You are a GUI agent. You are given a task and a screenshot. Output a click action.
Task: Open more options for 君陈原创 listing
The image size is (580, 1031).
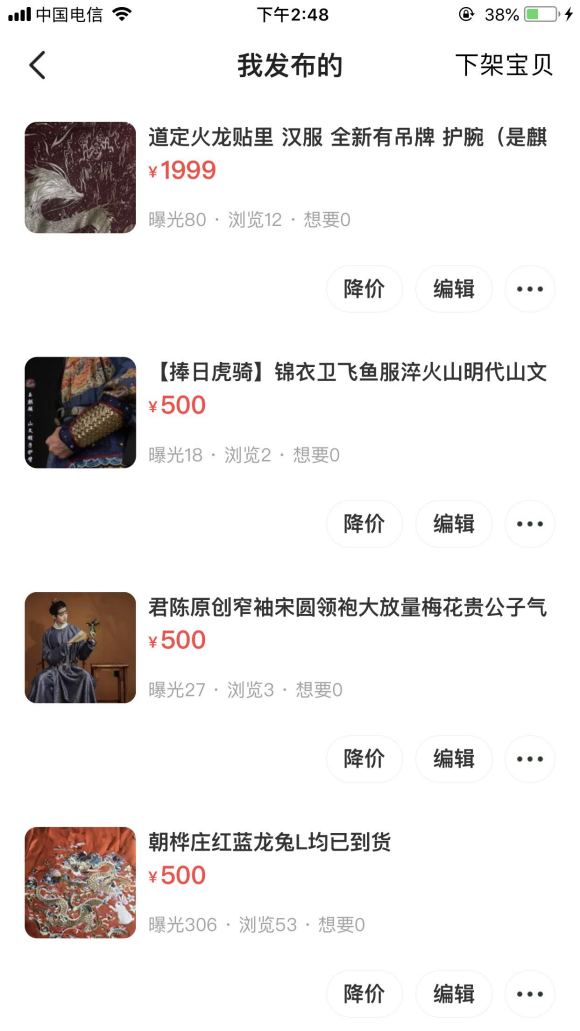click(x=529, y=758)
